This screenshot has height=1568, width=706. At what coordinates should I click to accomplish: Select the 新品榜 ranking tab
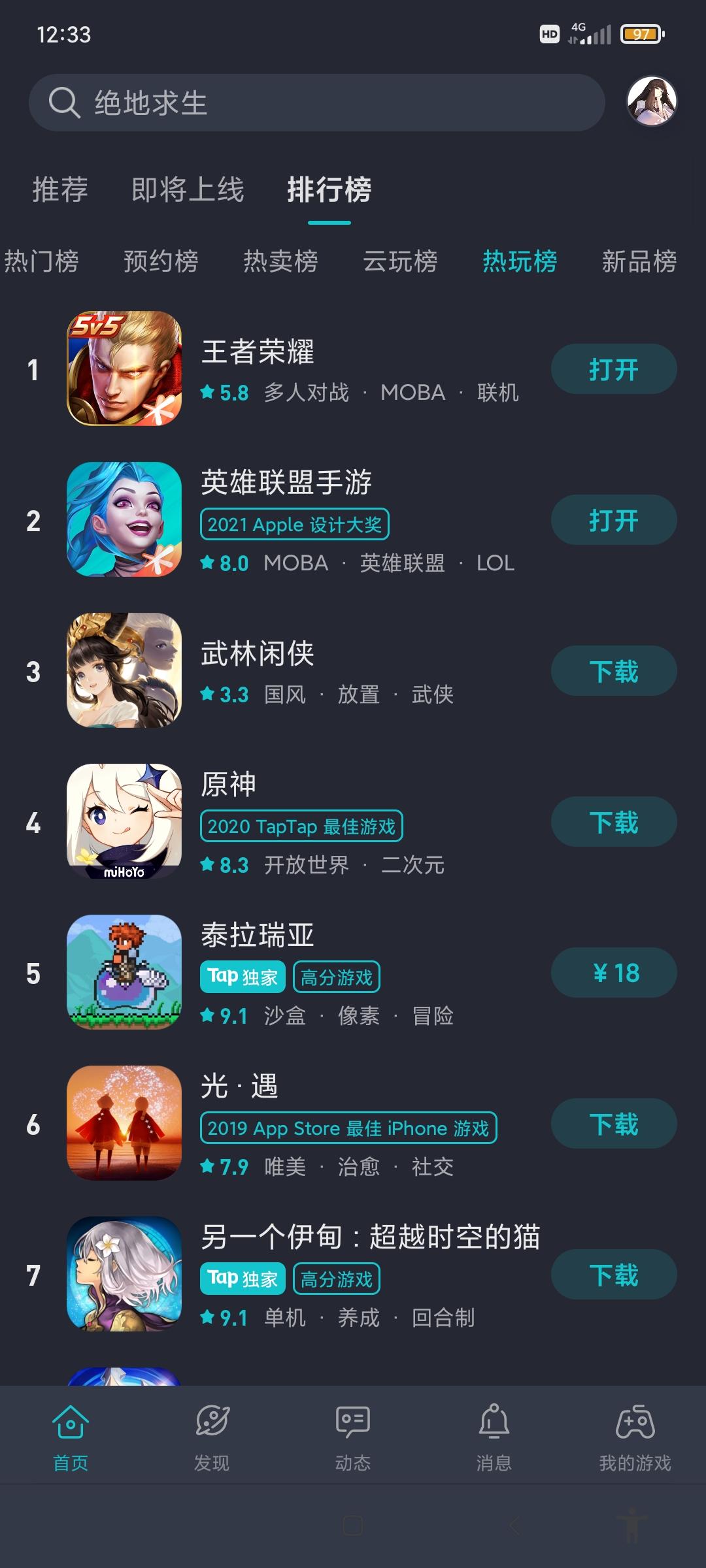pyautogui.click(x=637, y=261)
